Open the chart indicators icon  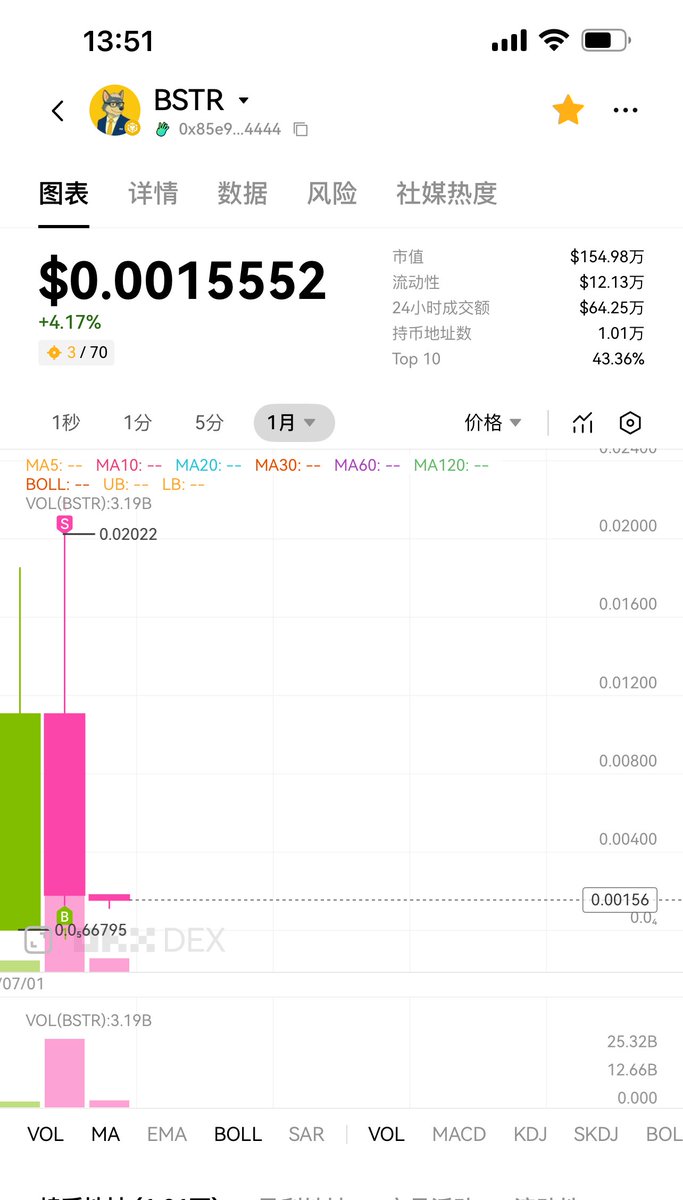583,423
